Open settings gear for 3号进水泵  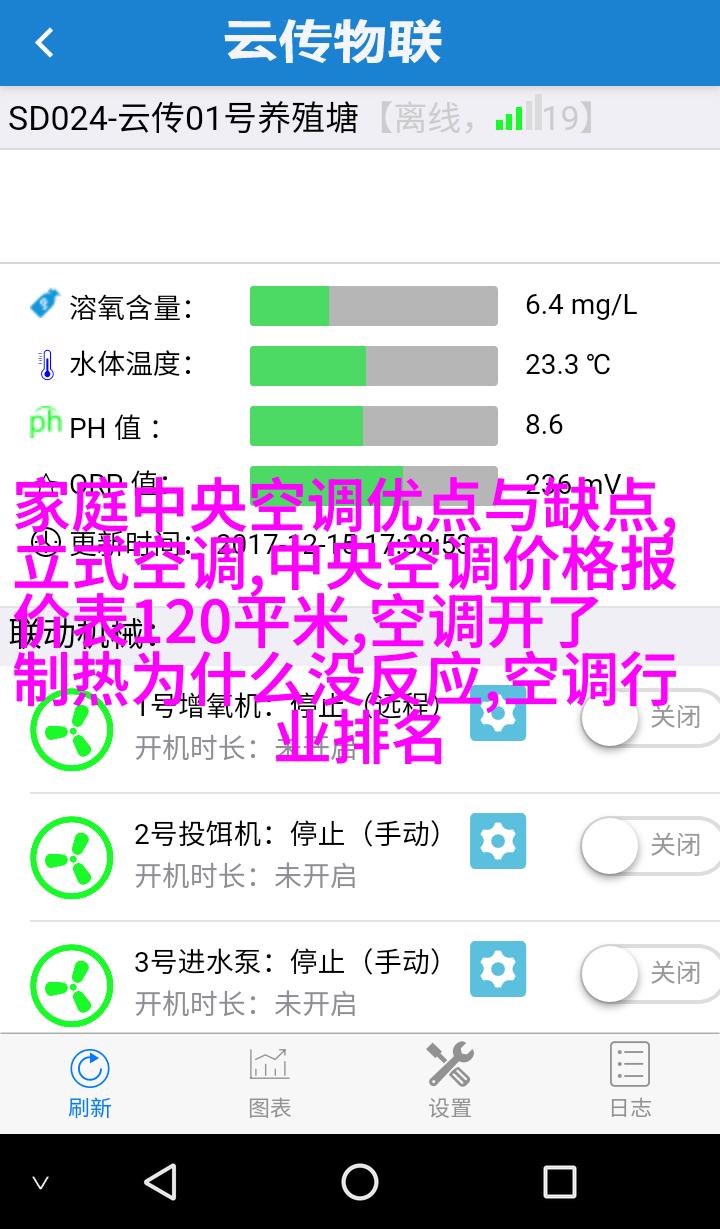(x=497, y=969)
